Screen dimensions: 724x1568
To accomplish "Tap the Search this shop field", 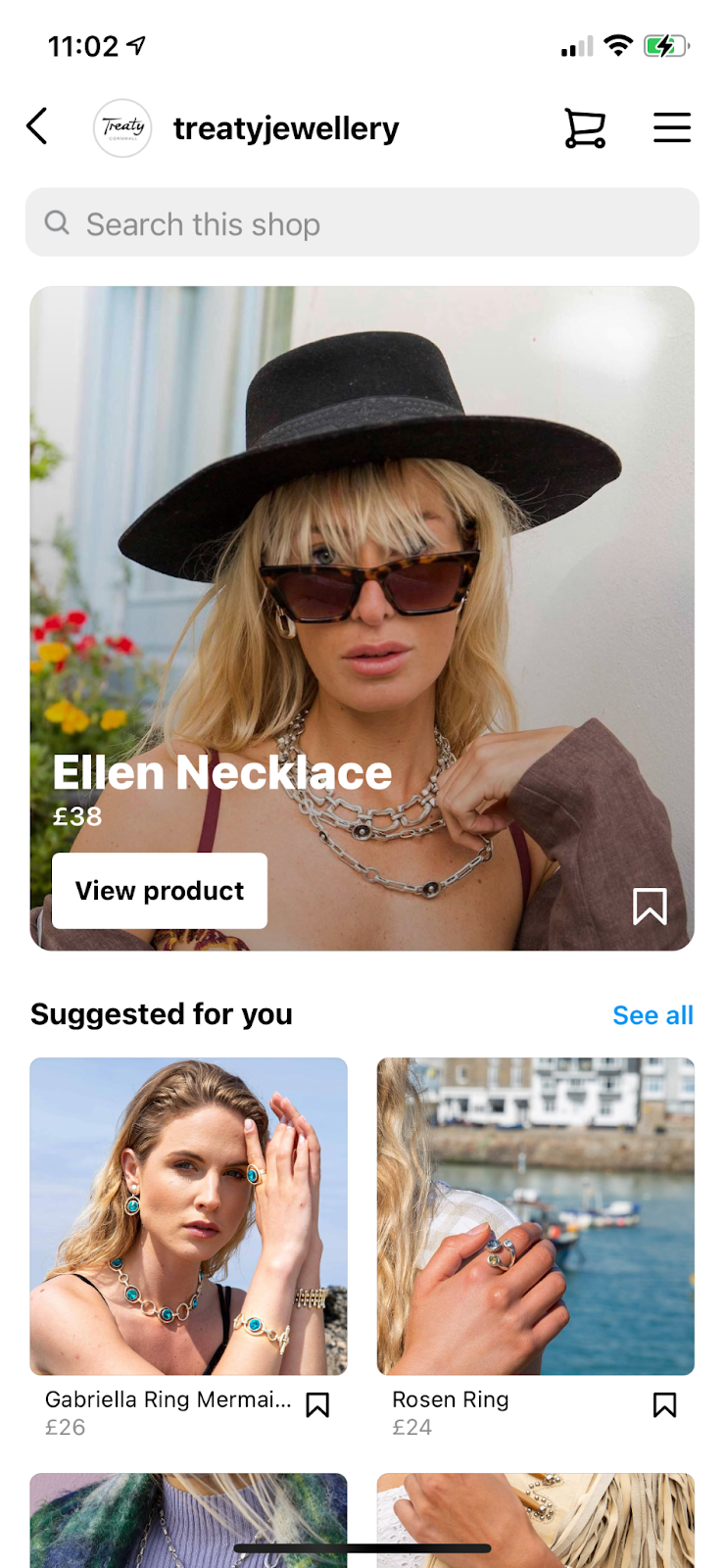I will (x=362, y=223).
